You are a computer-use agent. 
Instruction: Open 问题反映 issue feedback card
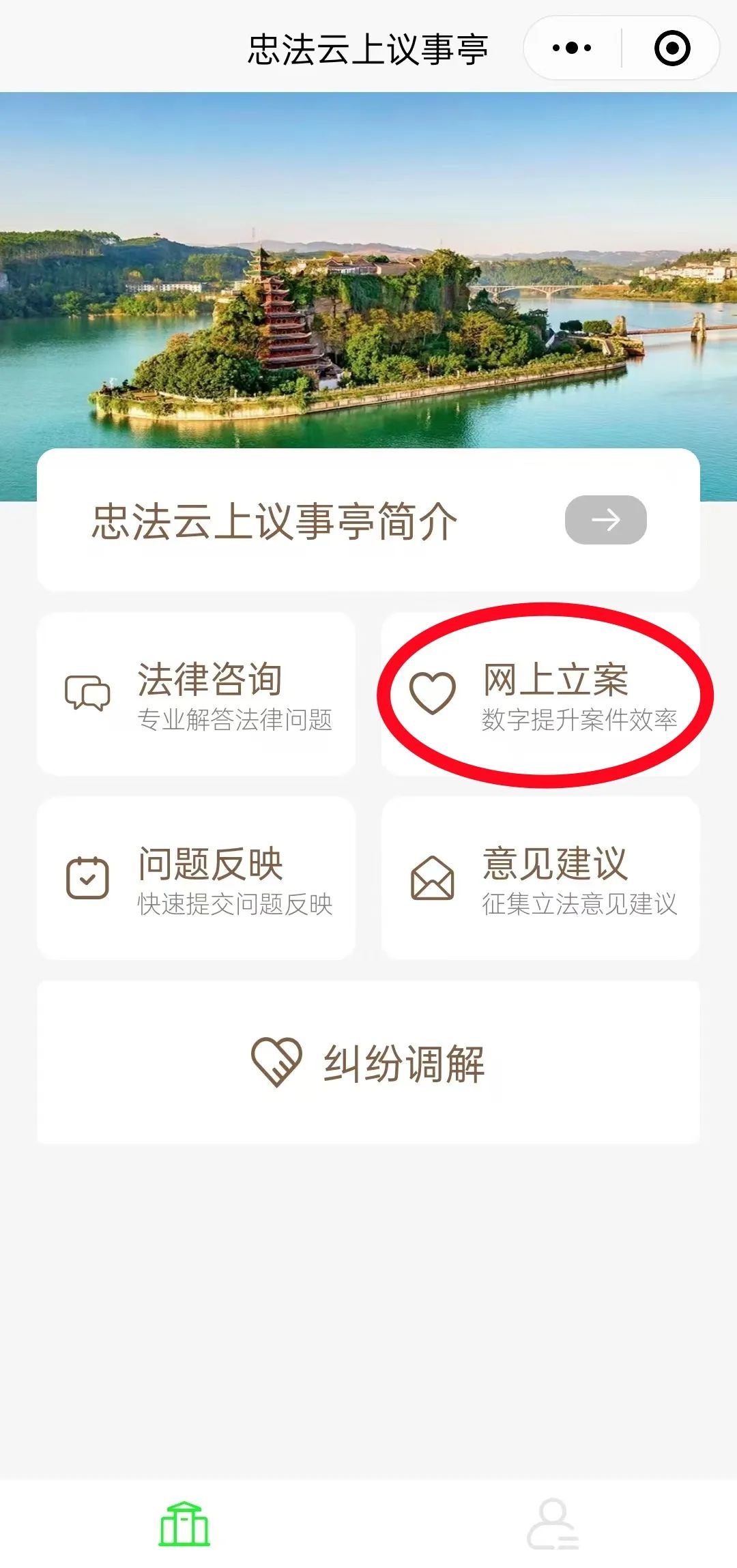(x=197, y=878)
